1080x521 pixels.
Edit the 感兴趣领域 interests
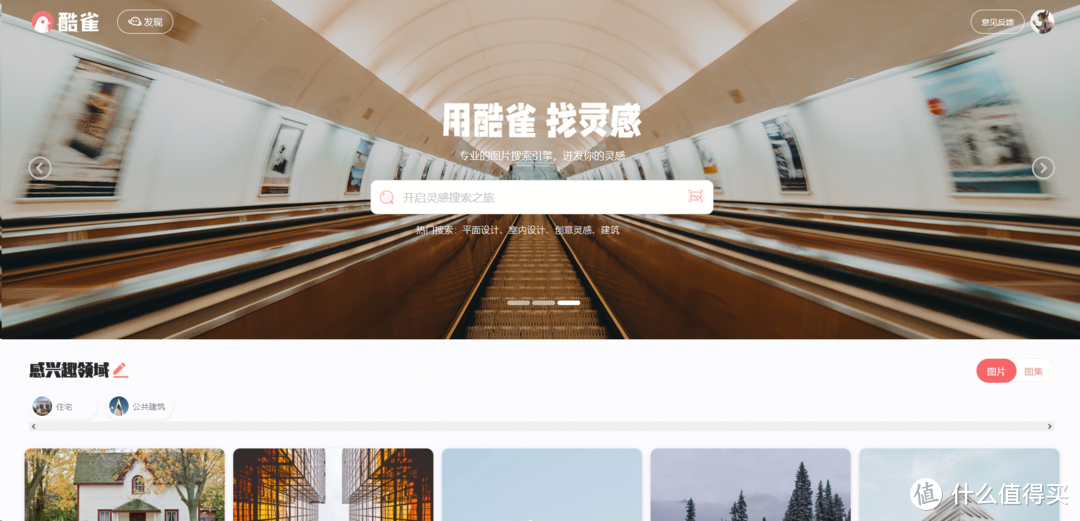120,370
